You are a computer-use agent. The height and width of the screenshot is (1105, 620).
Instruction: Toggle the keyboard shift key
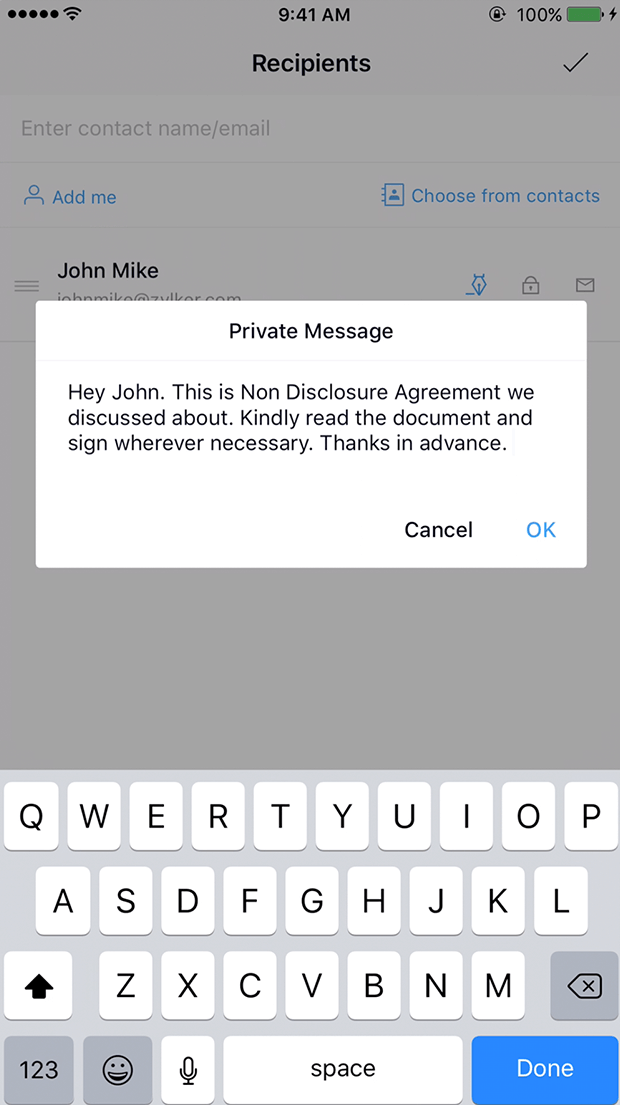(39, 987)
